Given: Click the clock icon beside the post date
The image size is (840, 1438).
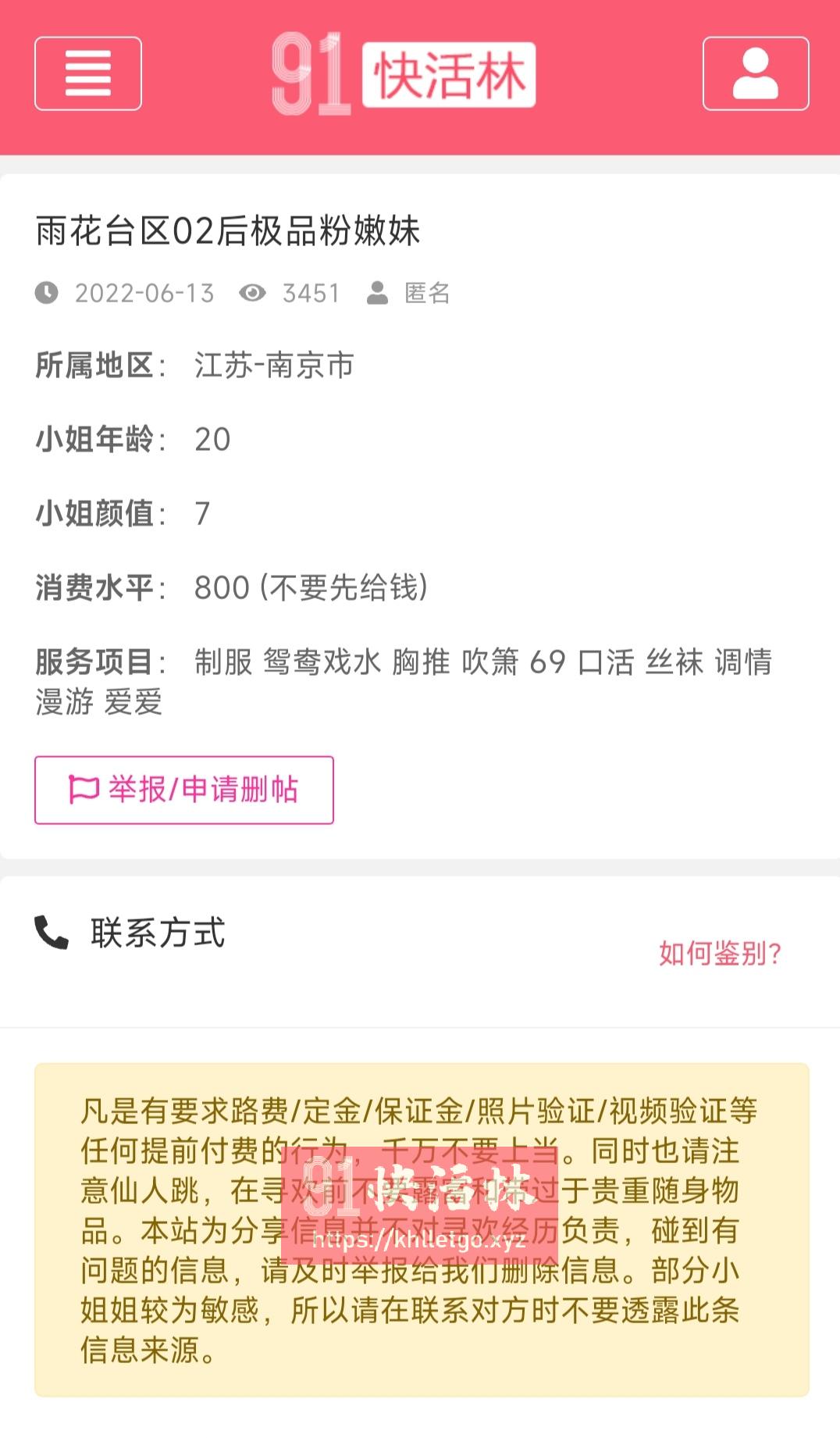Looking at the screenshot, I should pyautogui.click(x=47, y=293).
